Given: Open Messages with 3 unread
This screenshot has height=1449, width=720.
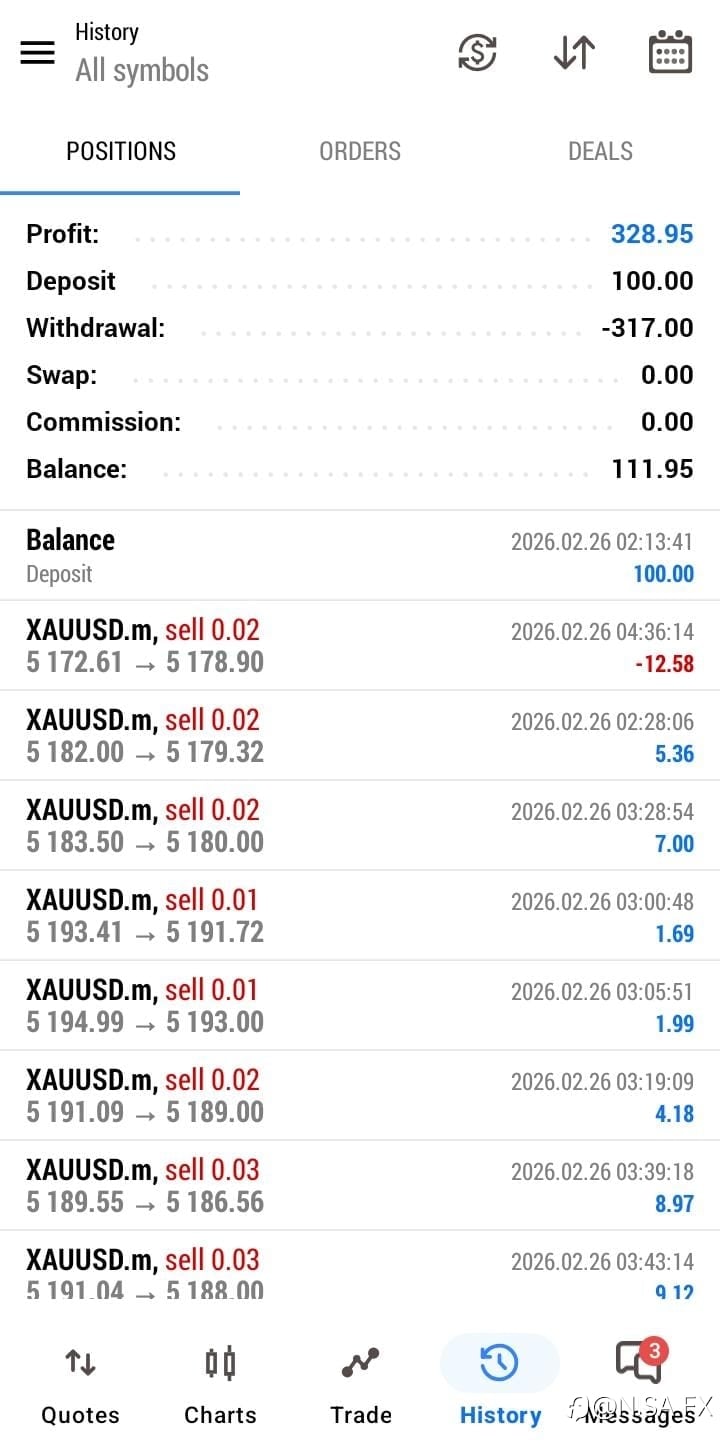Looking at the screenshot, I should coord(640,1385).
